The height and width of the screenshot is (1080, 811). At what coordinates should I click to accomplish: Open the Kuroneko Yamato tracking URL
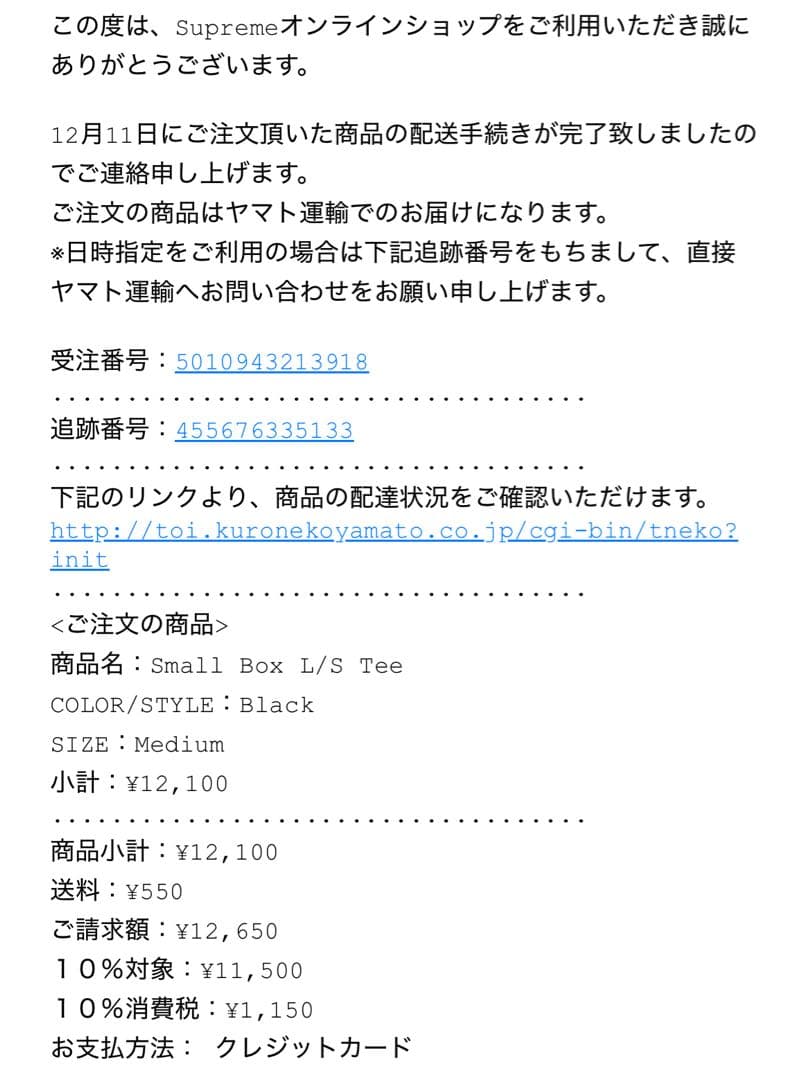coord(393,531)
